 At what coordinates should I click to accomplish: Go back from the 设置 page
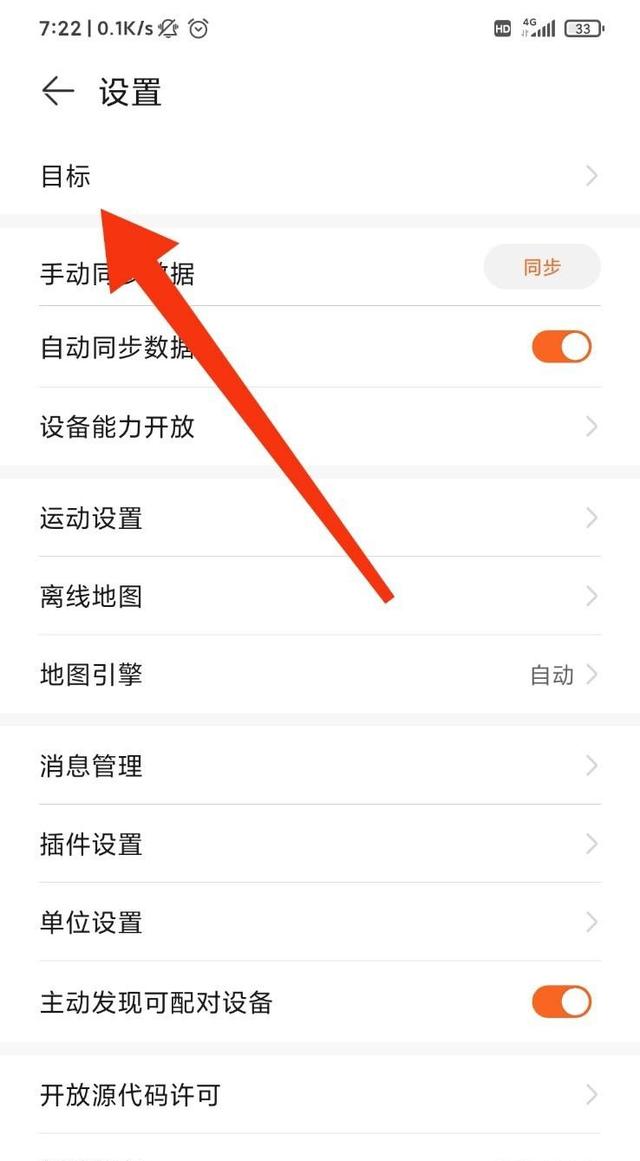click(x=58, y=92)
